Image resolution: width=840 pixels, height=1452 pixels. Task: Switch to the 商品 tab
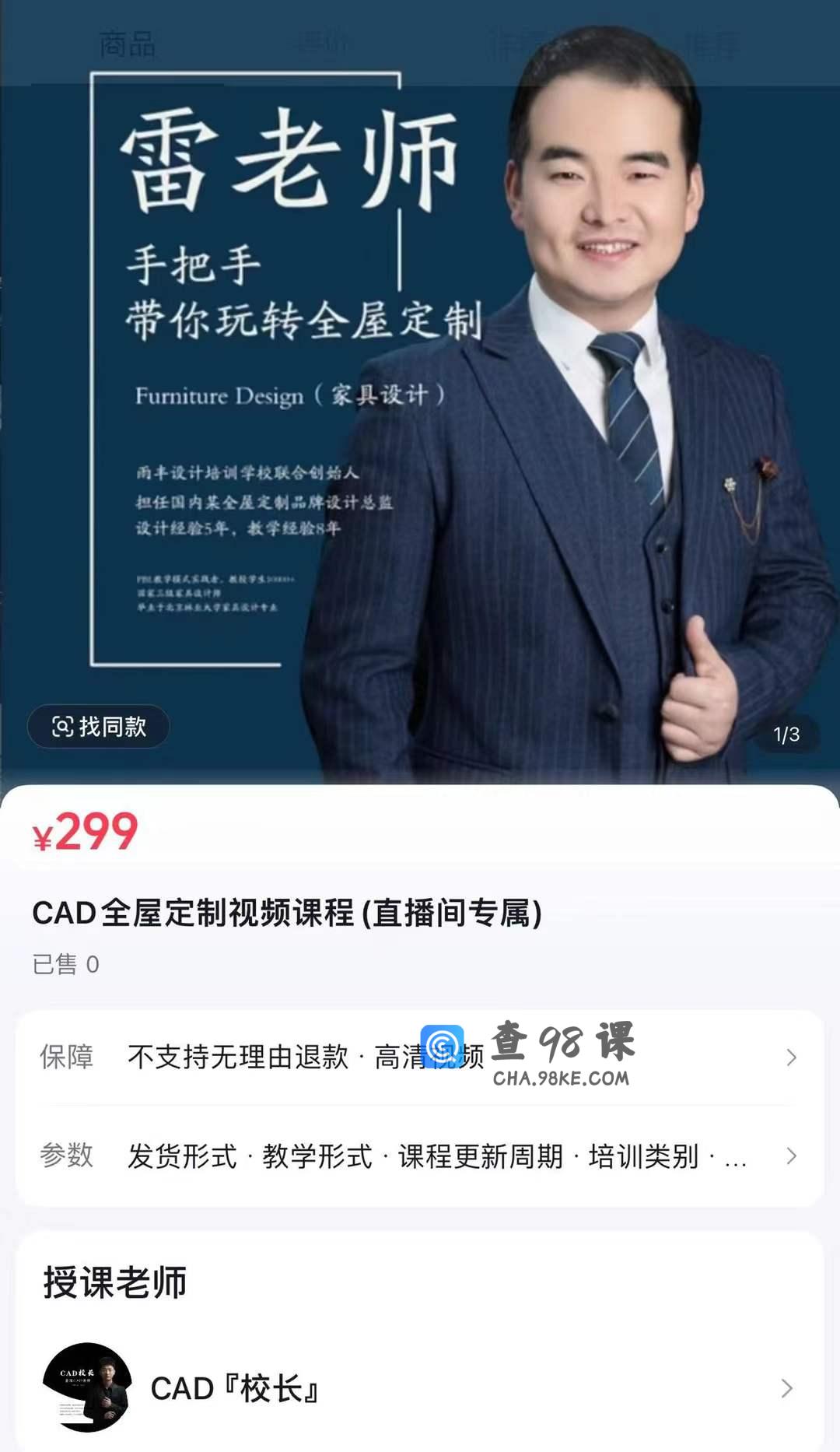[128, 44]
